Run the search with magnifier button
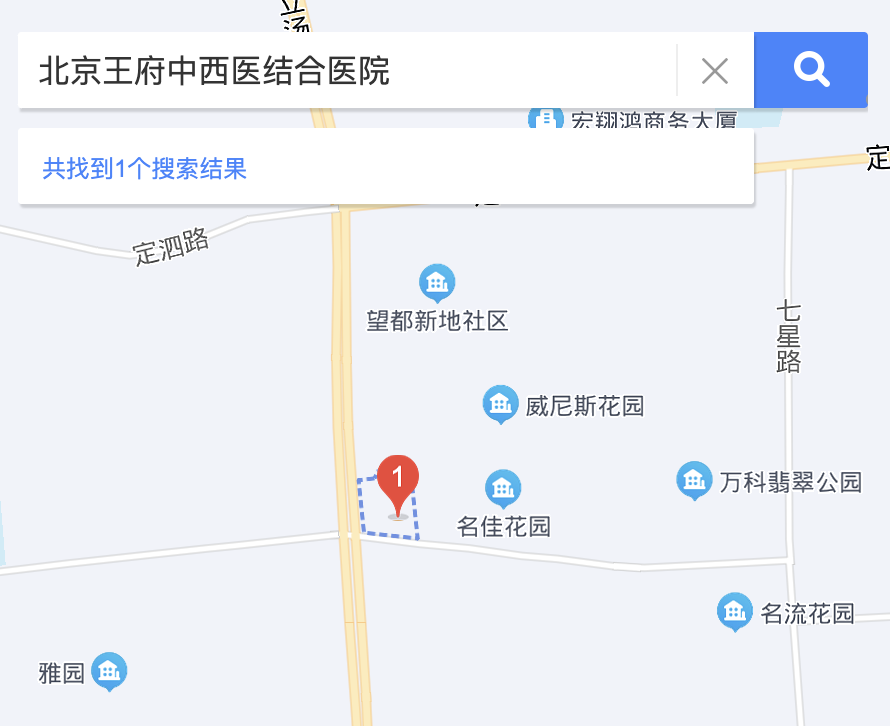The height and width of the screenshot is (726, 890). point(810,70)
